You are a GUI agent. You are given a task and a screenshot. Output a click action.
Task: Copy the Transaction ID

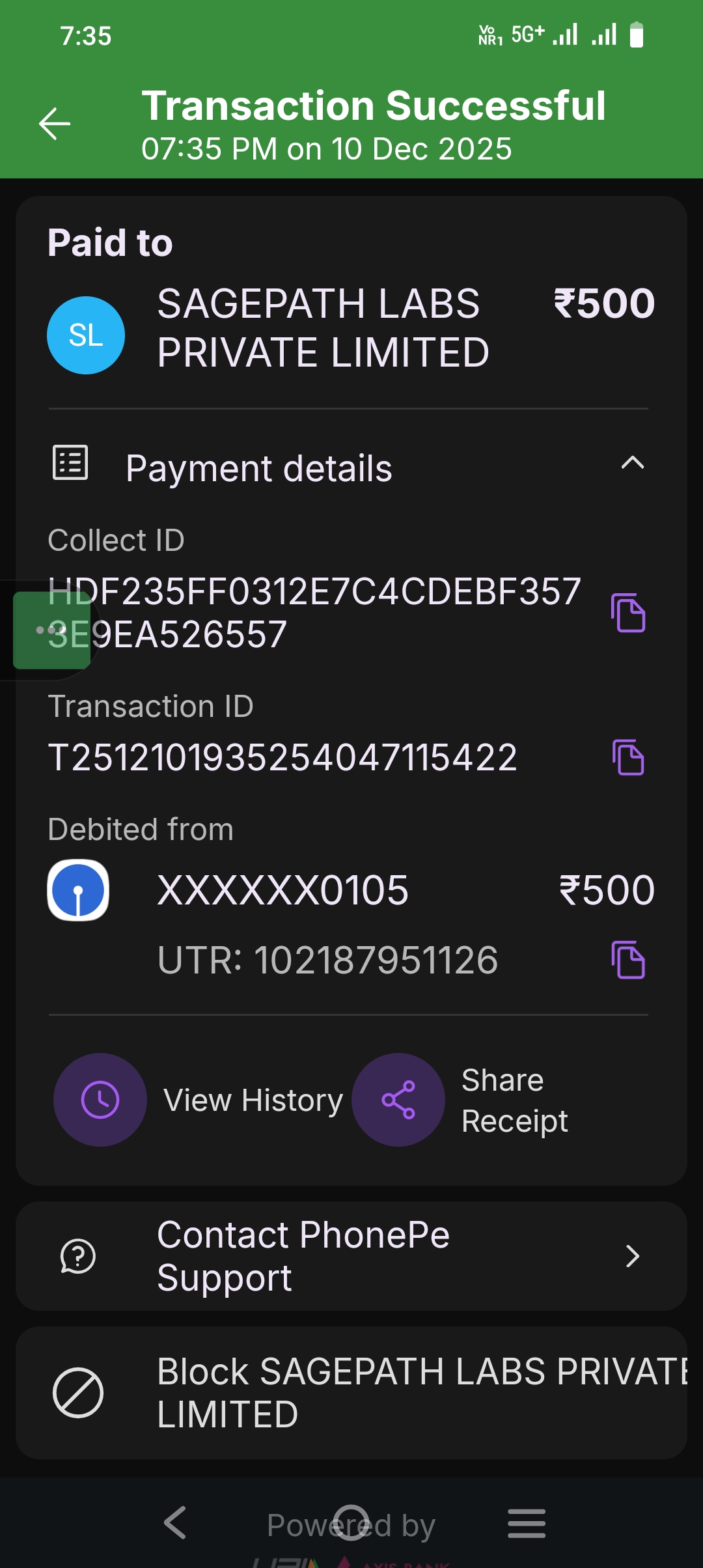628,757
